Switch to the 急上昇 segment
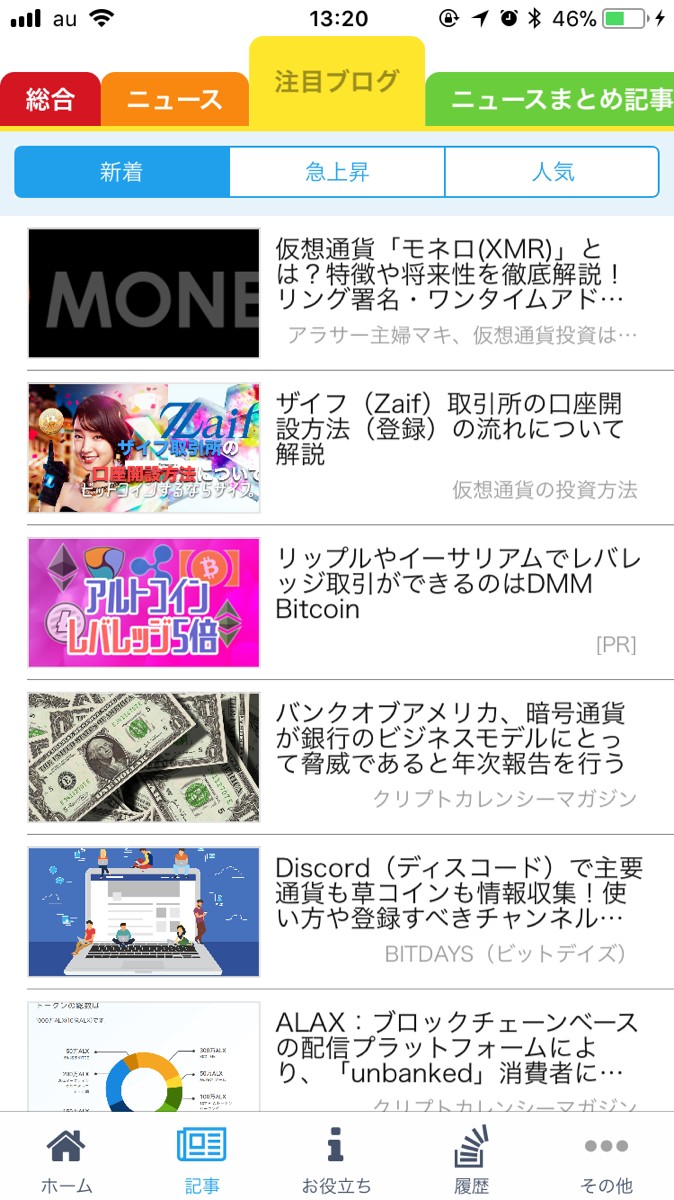Screen dimensions: 674x1200 [x=337, y=172]
